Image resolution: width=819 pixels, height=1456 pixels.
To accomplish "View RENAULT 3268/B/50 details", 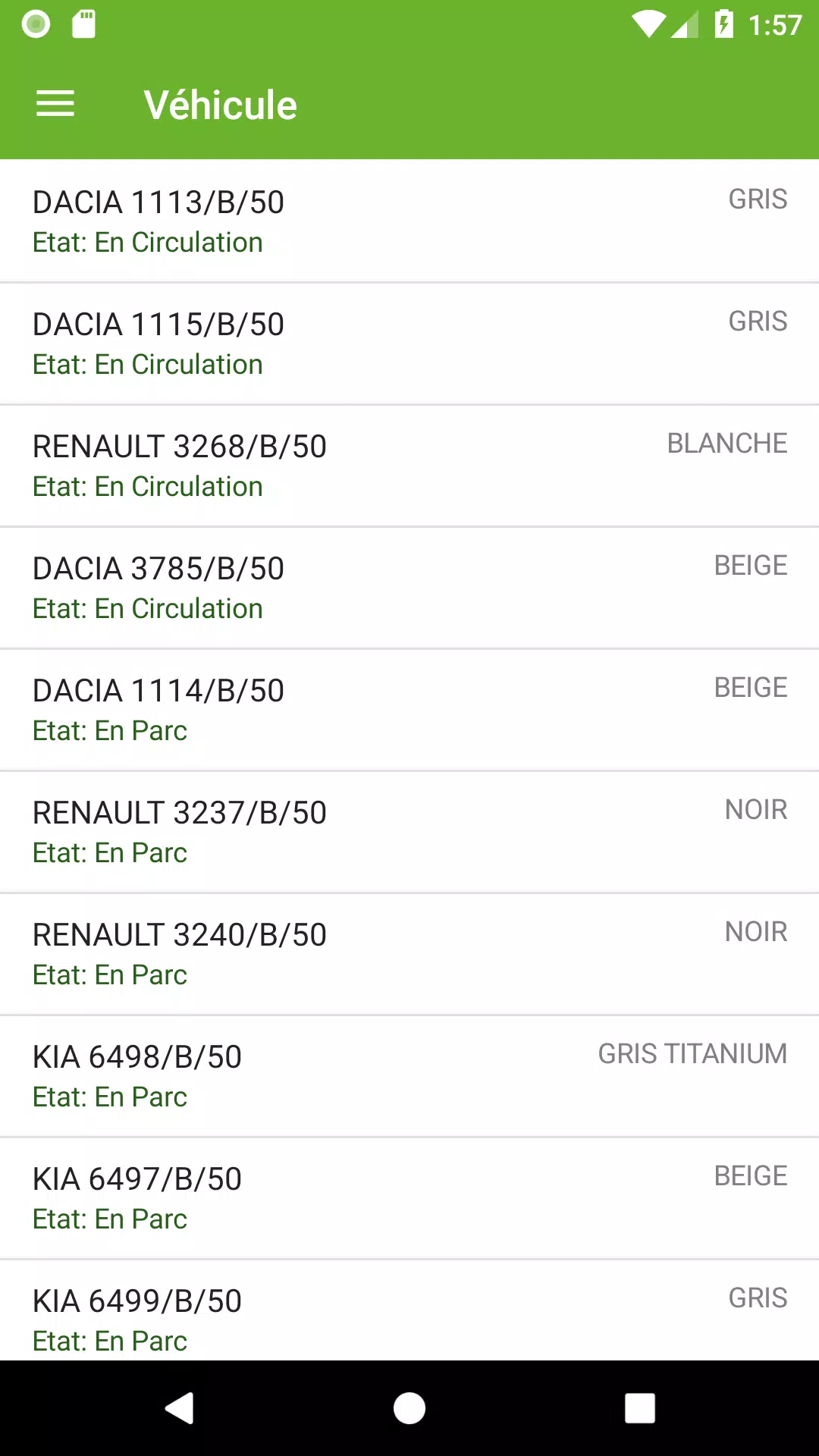I will click(x=409, y=466).
